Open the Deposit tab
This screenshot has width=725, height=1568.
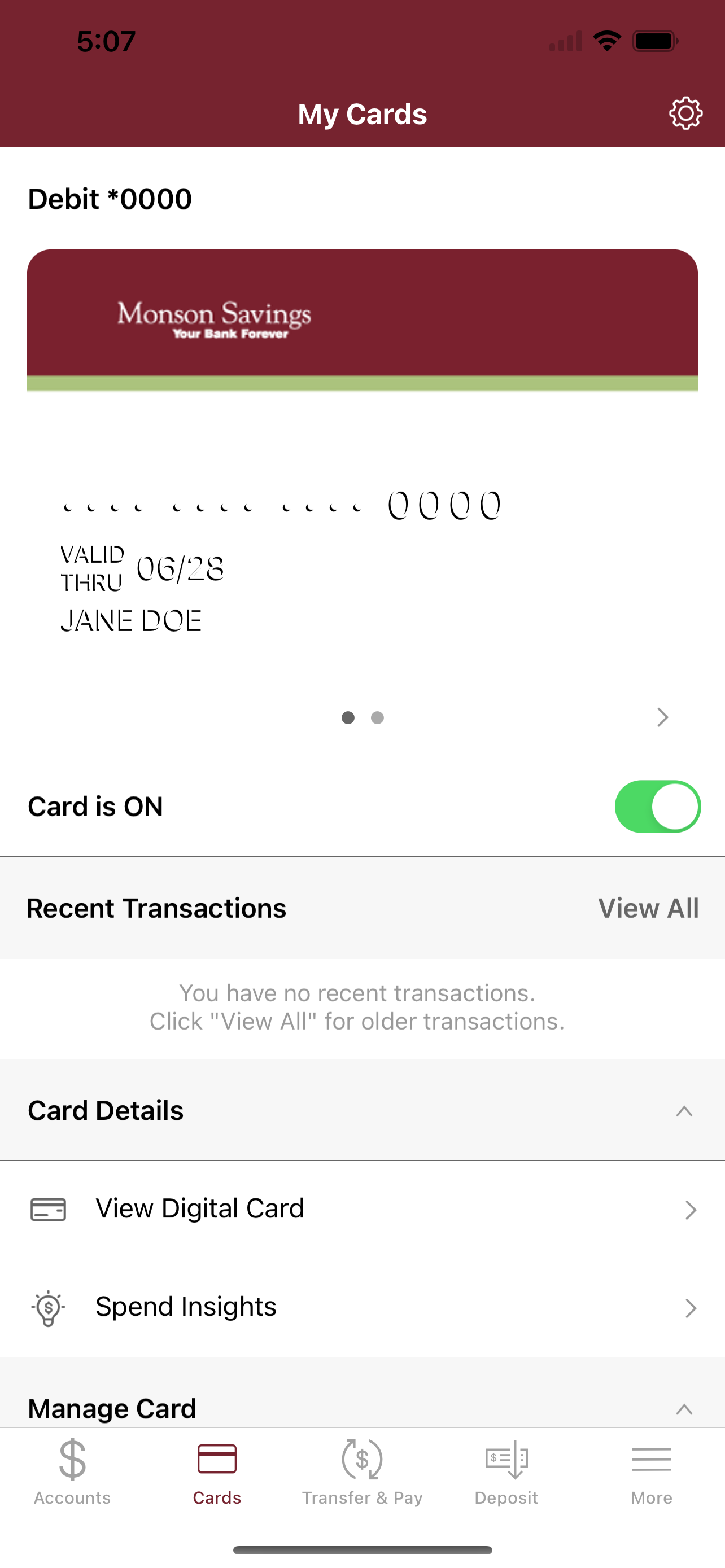click(x=506, y=1472)
